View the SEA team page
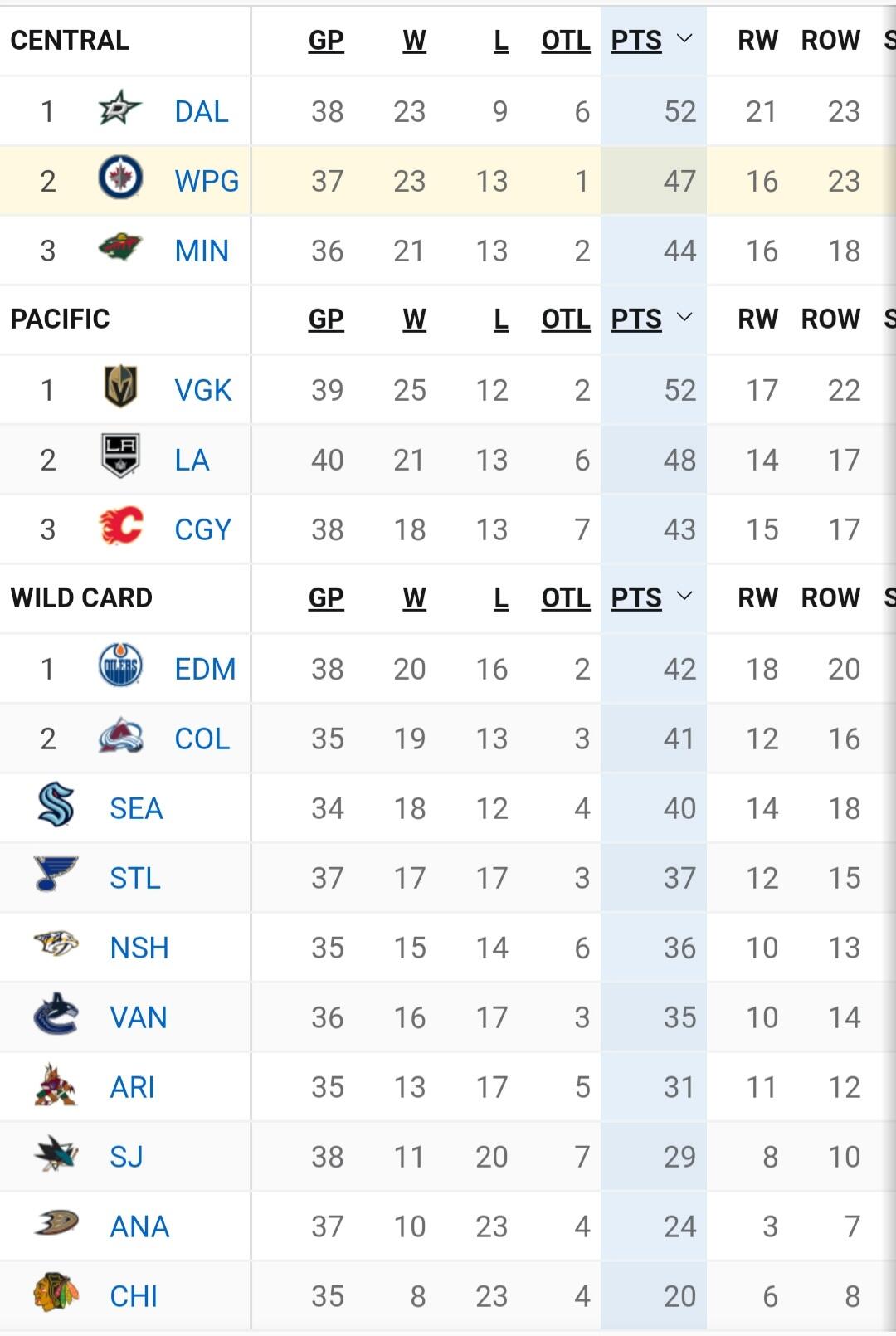 point(136,808)
